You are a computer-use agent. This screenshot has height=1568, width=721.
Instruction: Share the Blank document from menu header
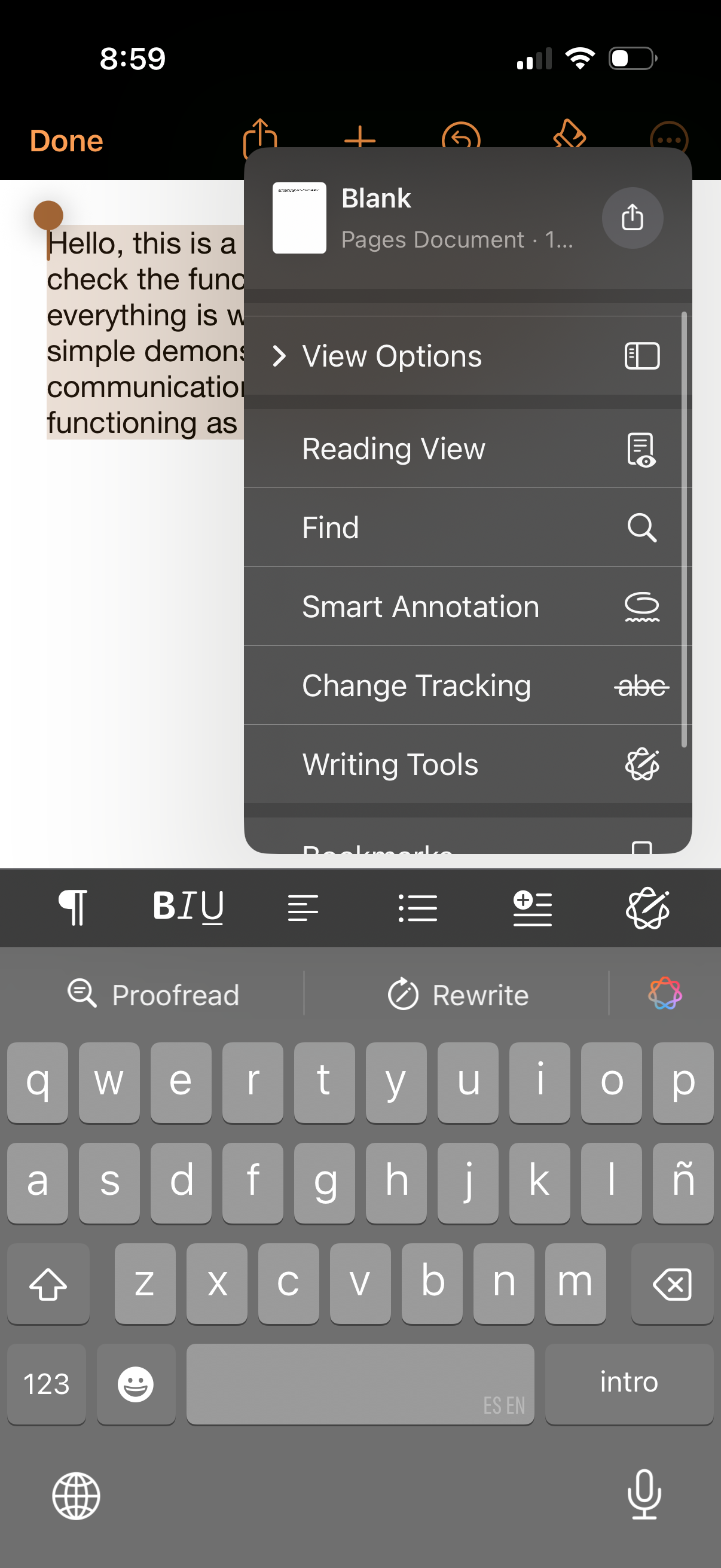tap(631, 218)
